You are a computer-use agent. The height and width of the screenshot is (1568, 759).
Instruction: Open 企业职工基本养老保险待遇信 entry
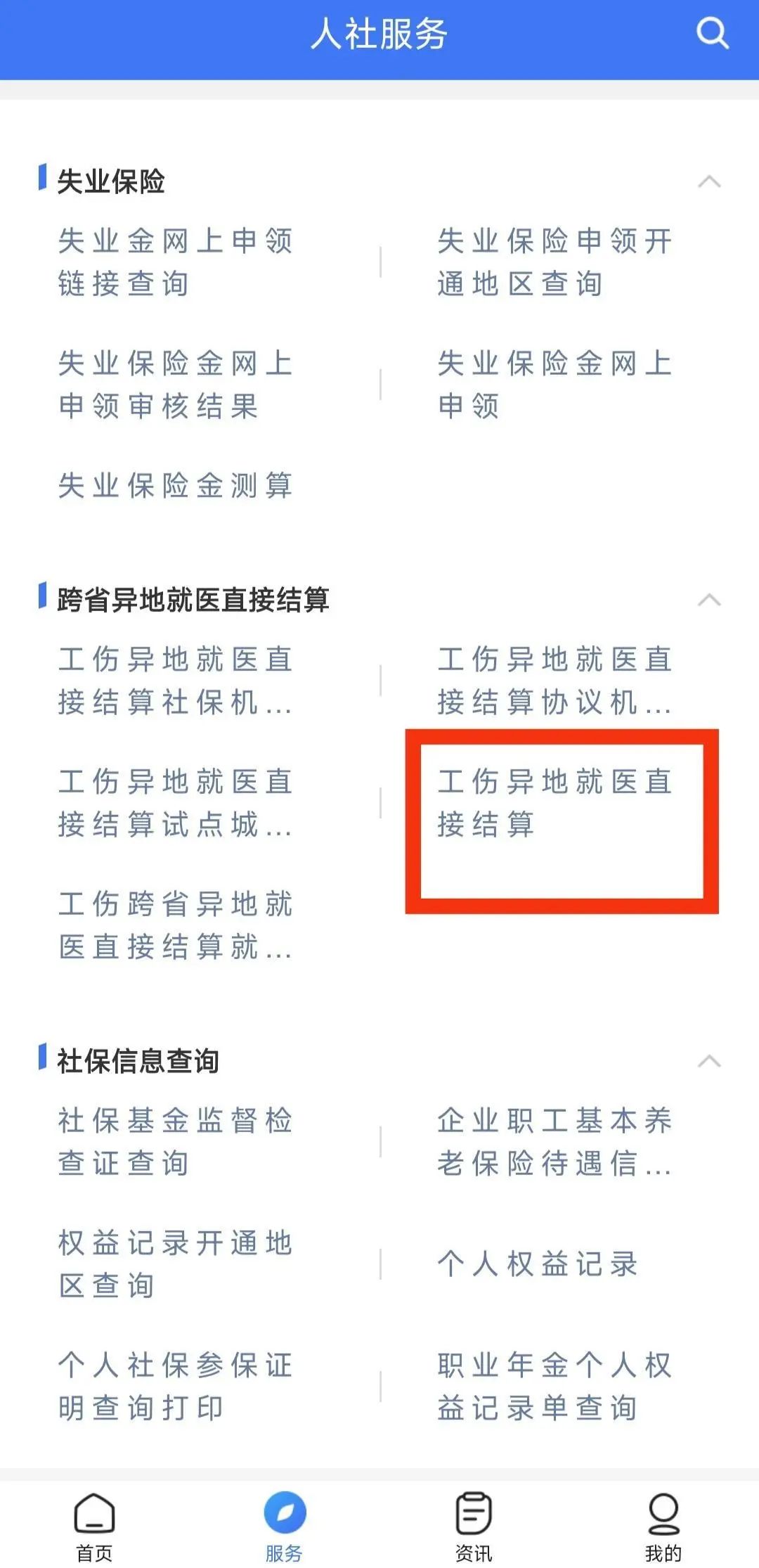point(555,1142)
